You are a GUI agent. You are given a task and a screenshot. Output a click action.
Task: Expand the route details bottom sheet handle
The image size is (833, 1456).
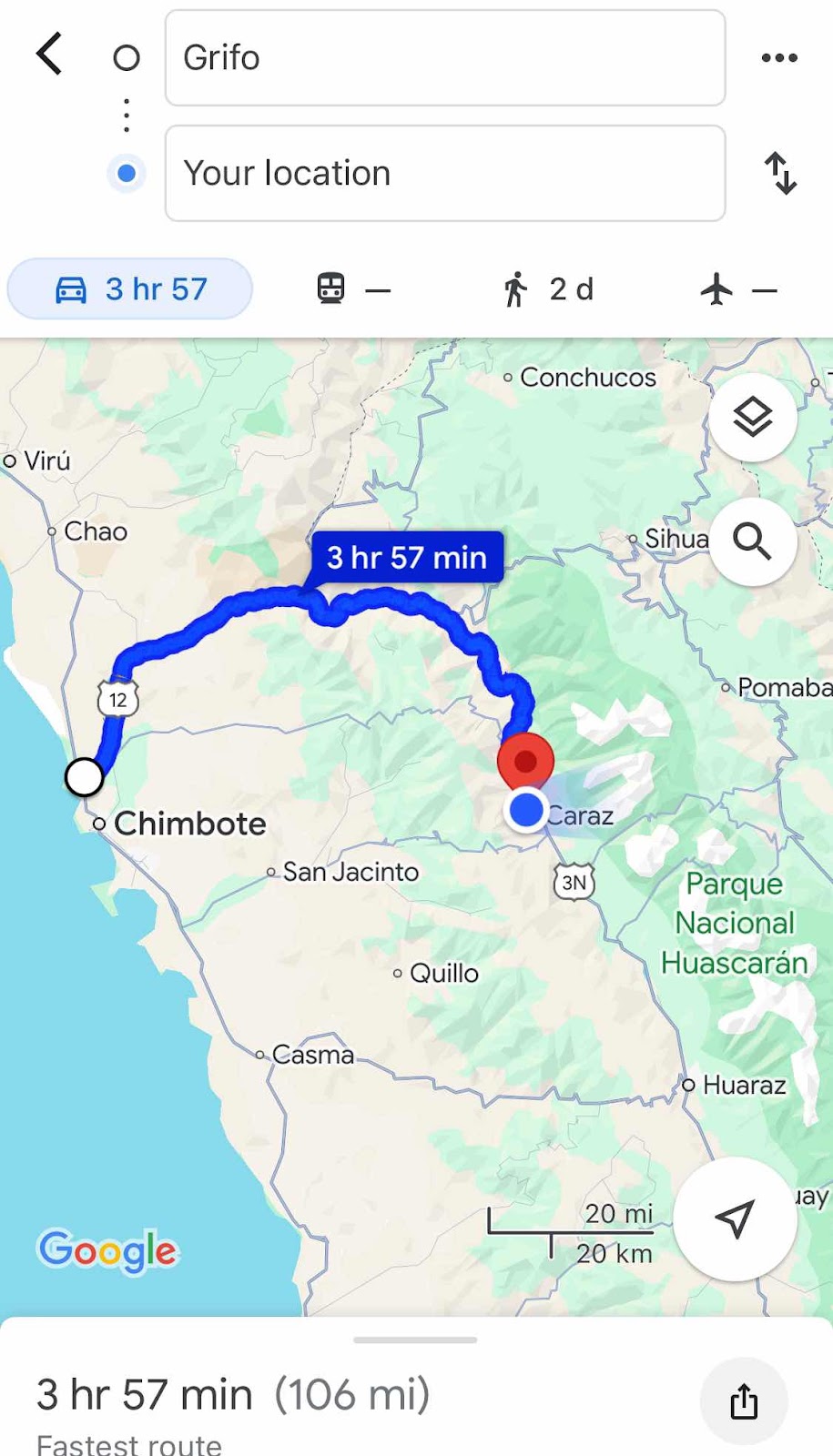415,1340
